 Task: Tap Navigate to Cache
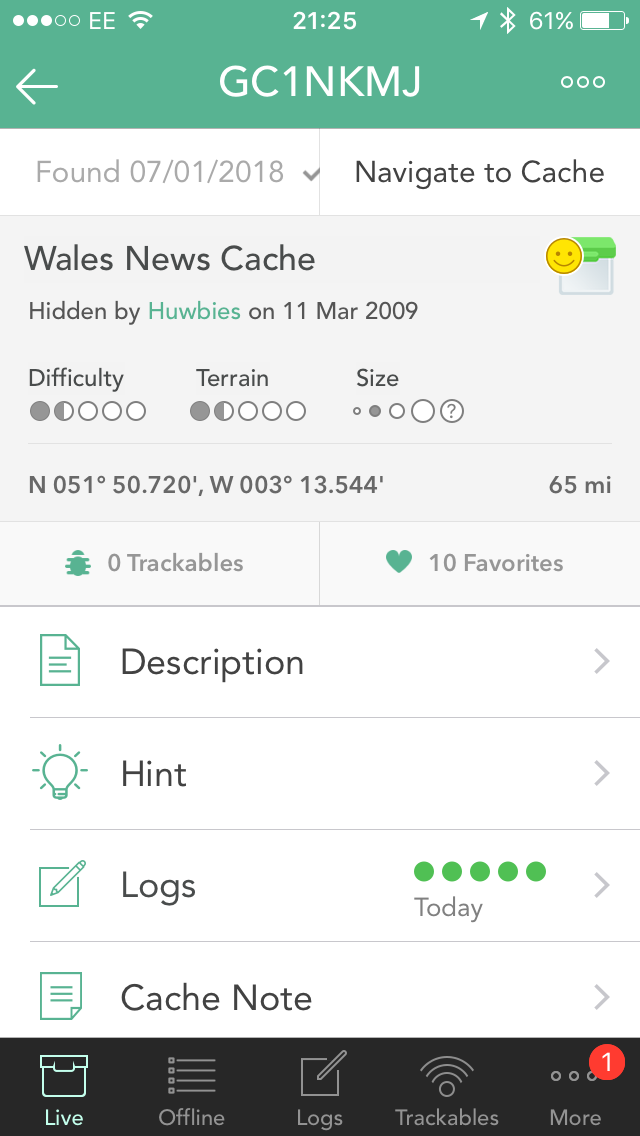pyautogui.click(x=480, y=172)
